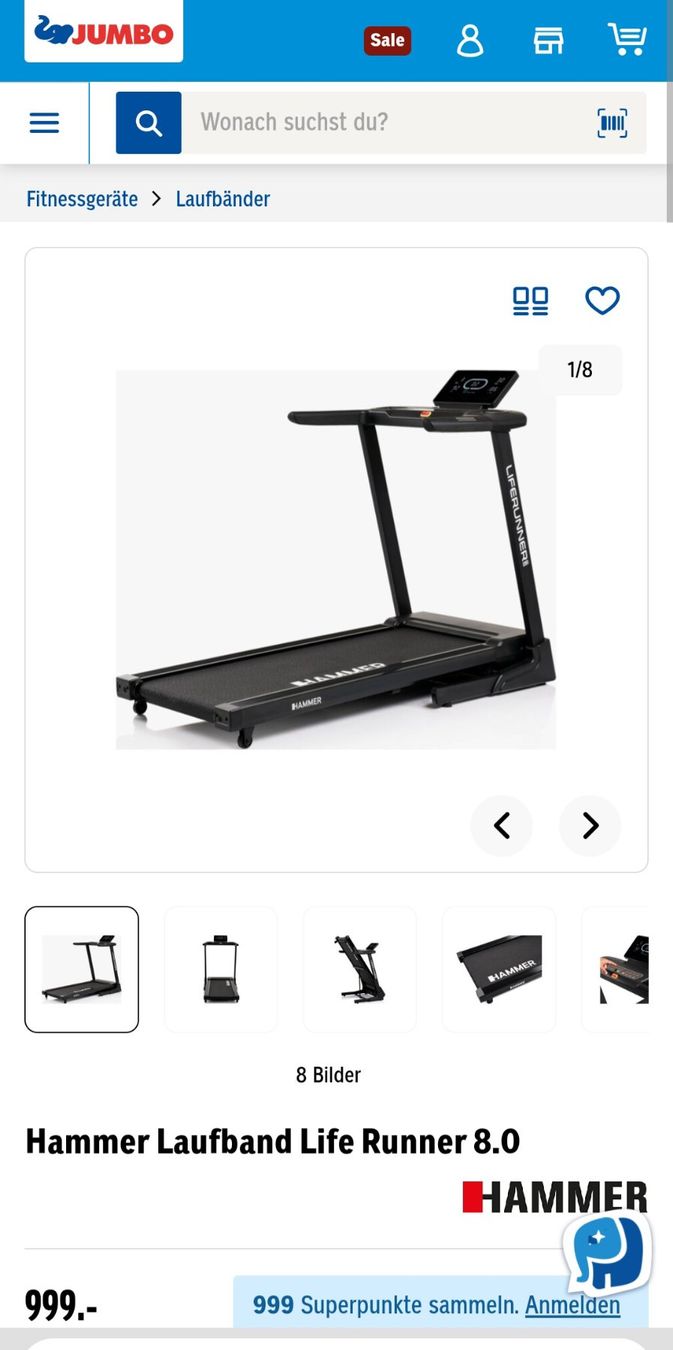
Task: Tap the blue search magnifier button
Action: point(148,123)
